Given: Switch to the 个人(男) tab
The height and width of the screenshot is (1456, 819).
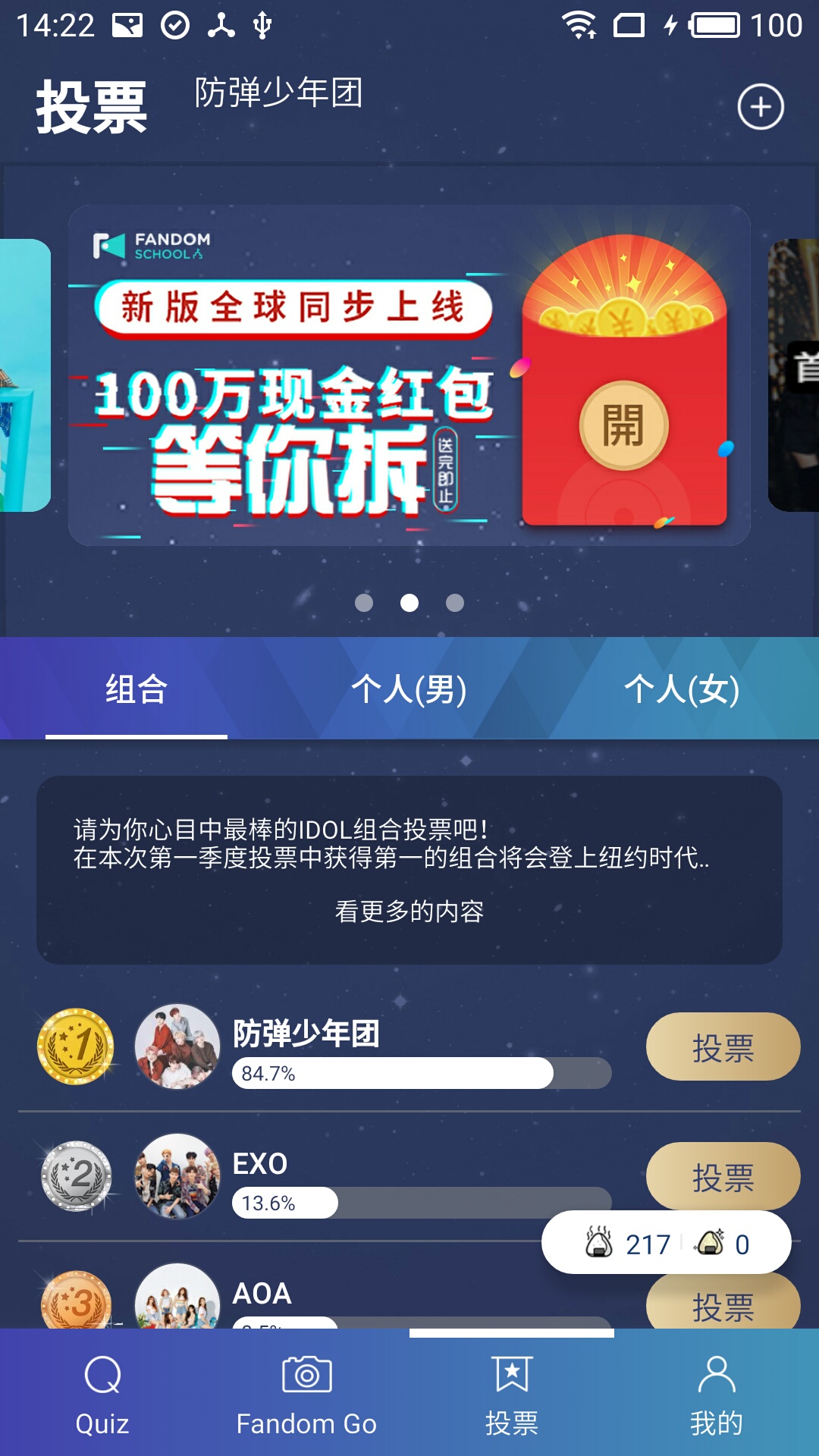Looking at the screenshot, I should click(409, 689).
